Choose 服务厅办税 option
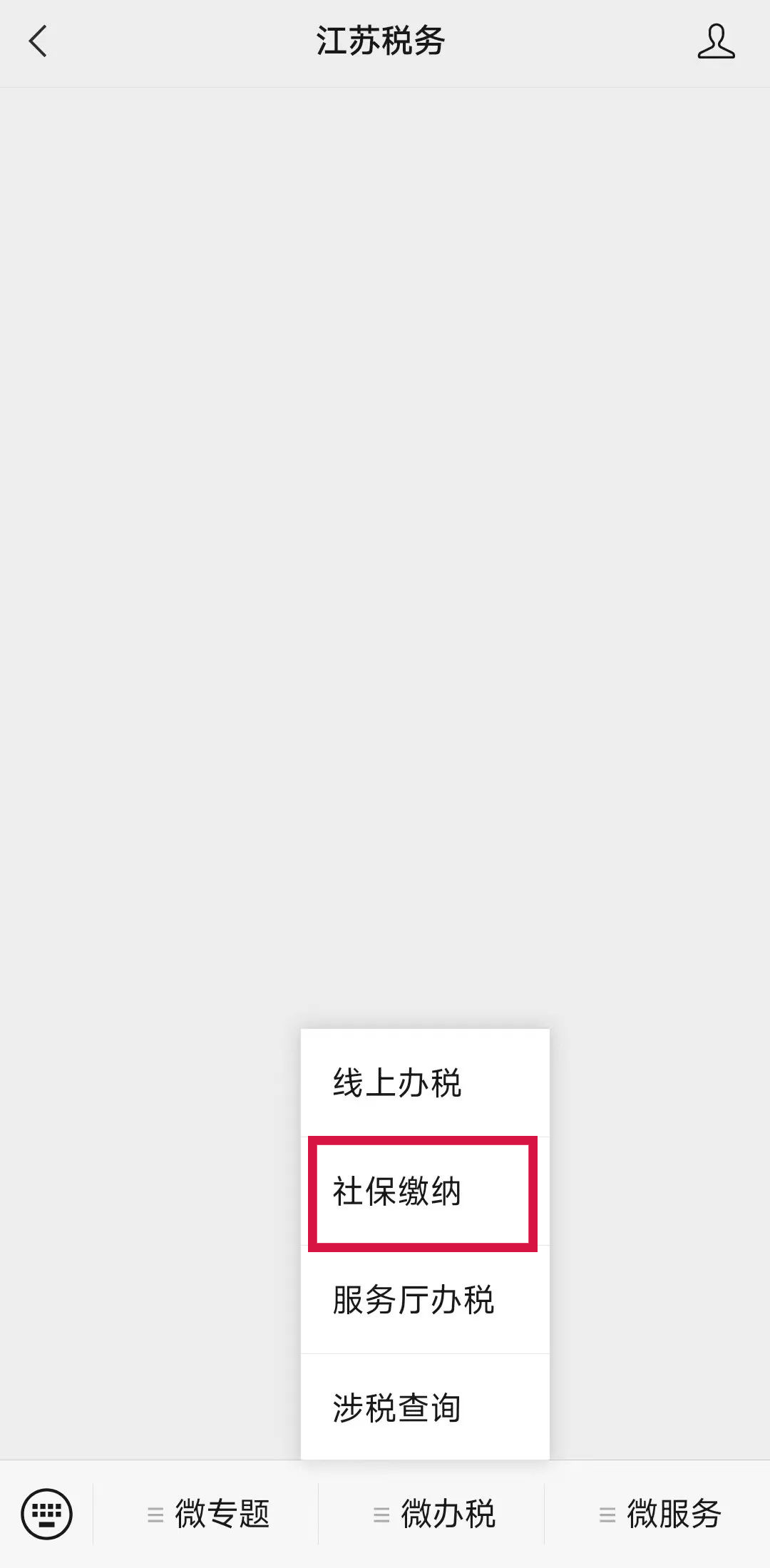The image size is (770, 1568). pyautogui.click(x=425, y=1300)
